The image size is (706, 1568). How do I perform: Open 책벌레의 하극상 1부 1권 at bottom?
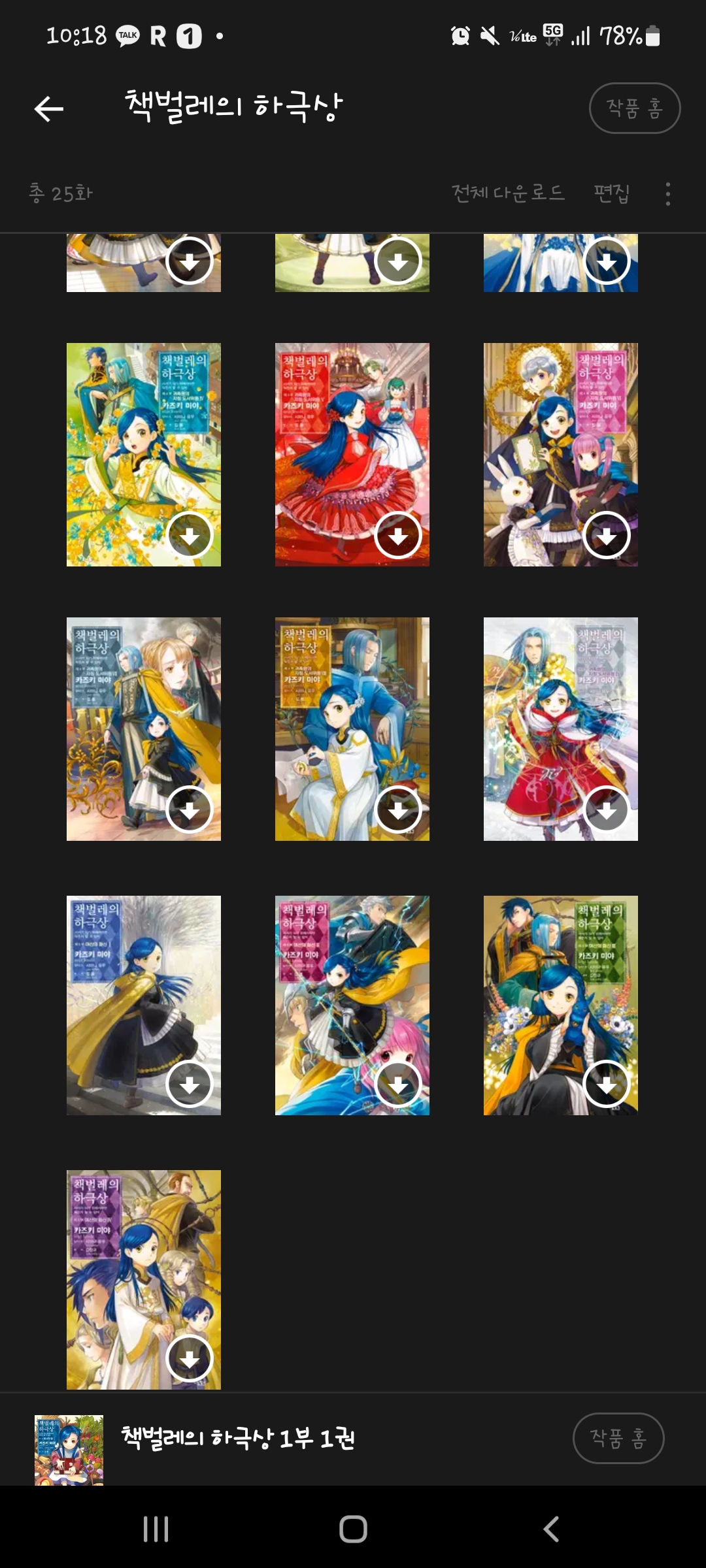tap(238, 1438)
